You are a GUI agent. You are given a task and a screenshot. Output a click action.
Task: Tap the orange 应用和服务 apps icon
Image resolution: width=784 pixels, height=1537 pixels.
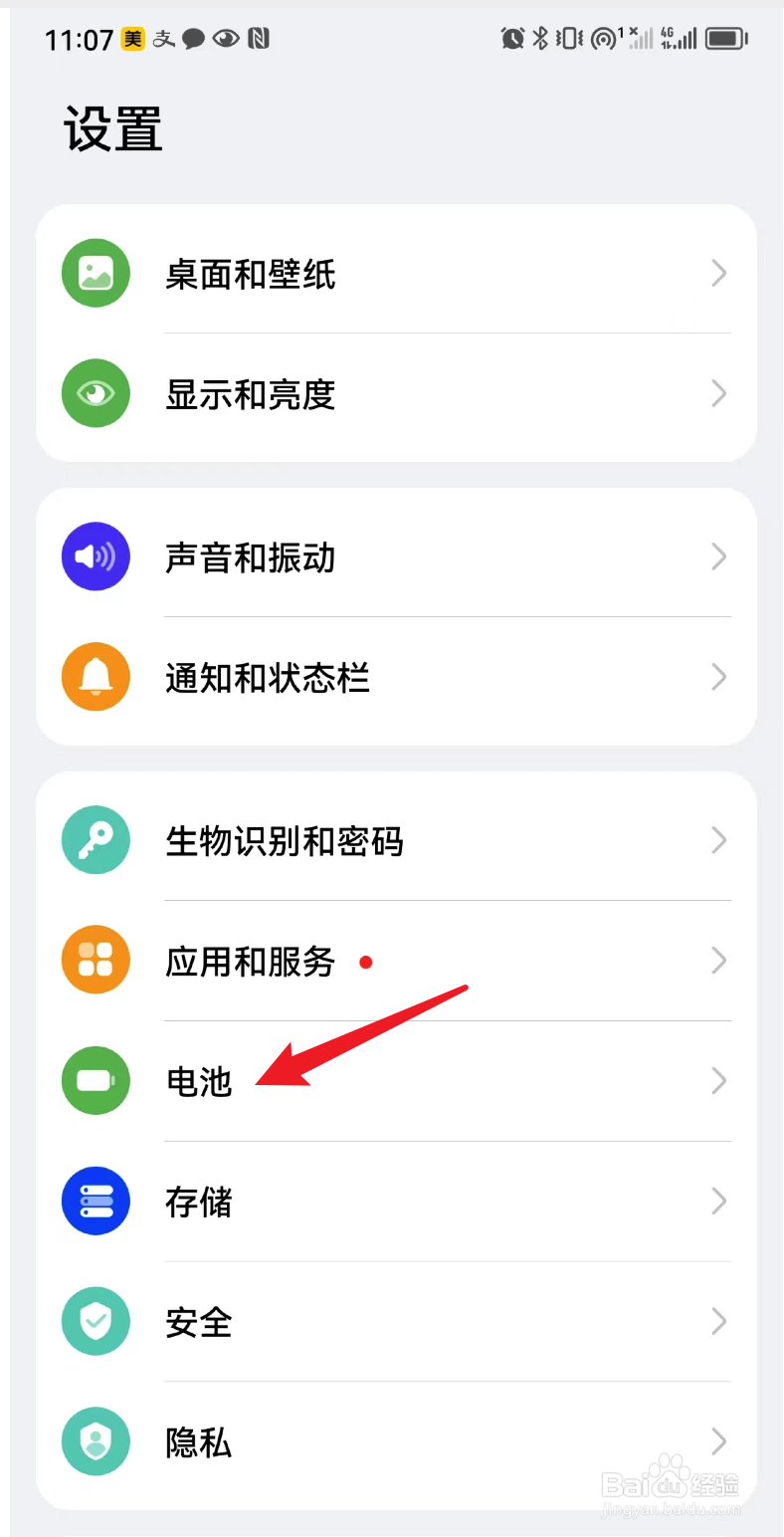[96, 960]
